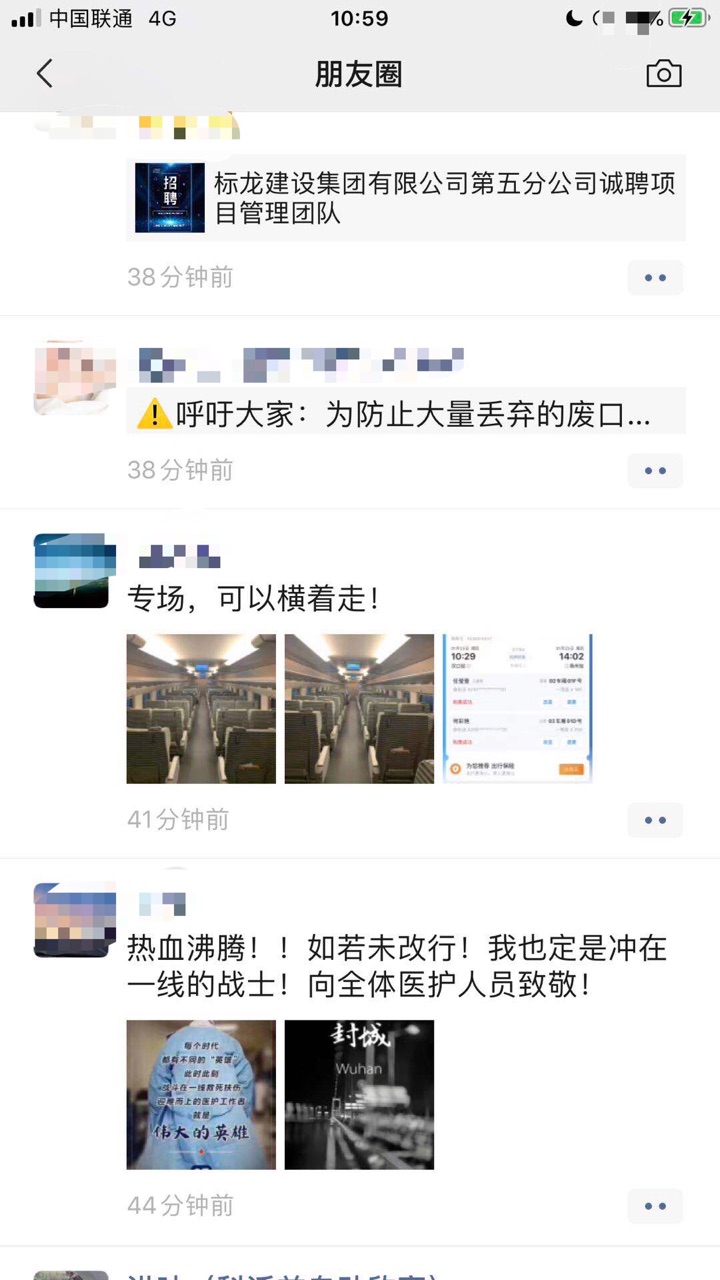View the 伟大的英雄 picture
Image resolution: width=720 pixels, height=1280 pixels.
201,1094
